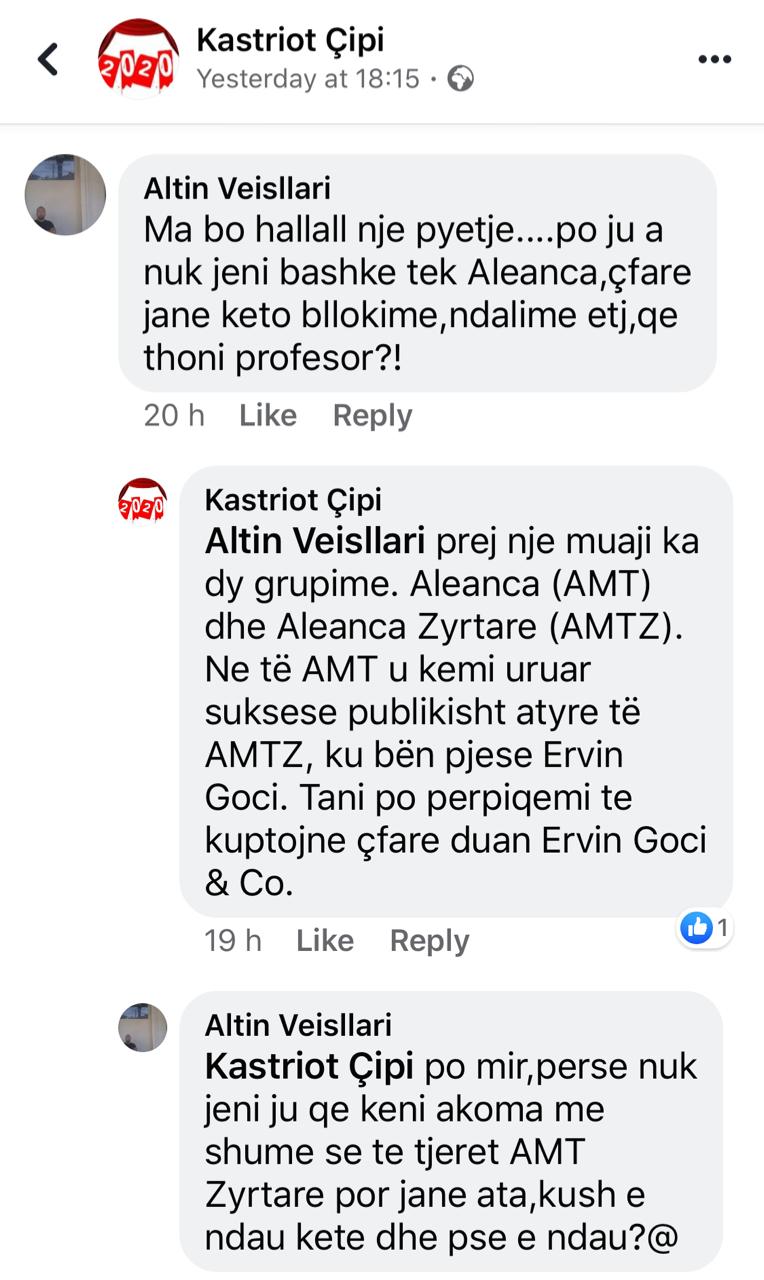This screenshot has height=1280, width=764.
Task: Open the tagged name Altin Veisllari in the reply
Action: pyautogui.click(x=315, y=541)
